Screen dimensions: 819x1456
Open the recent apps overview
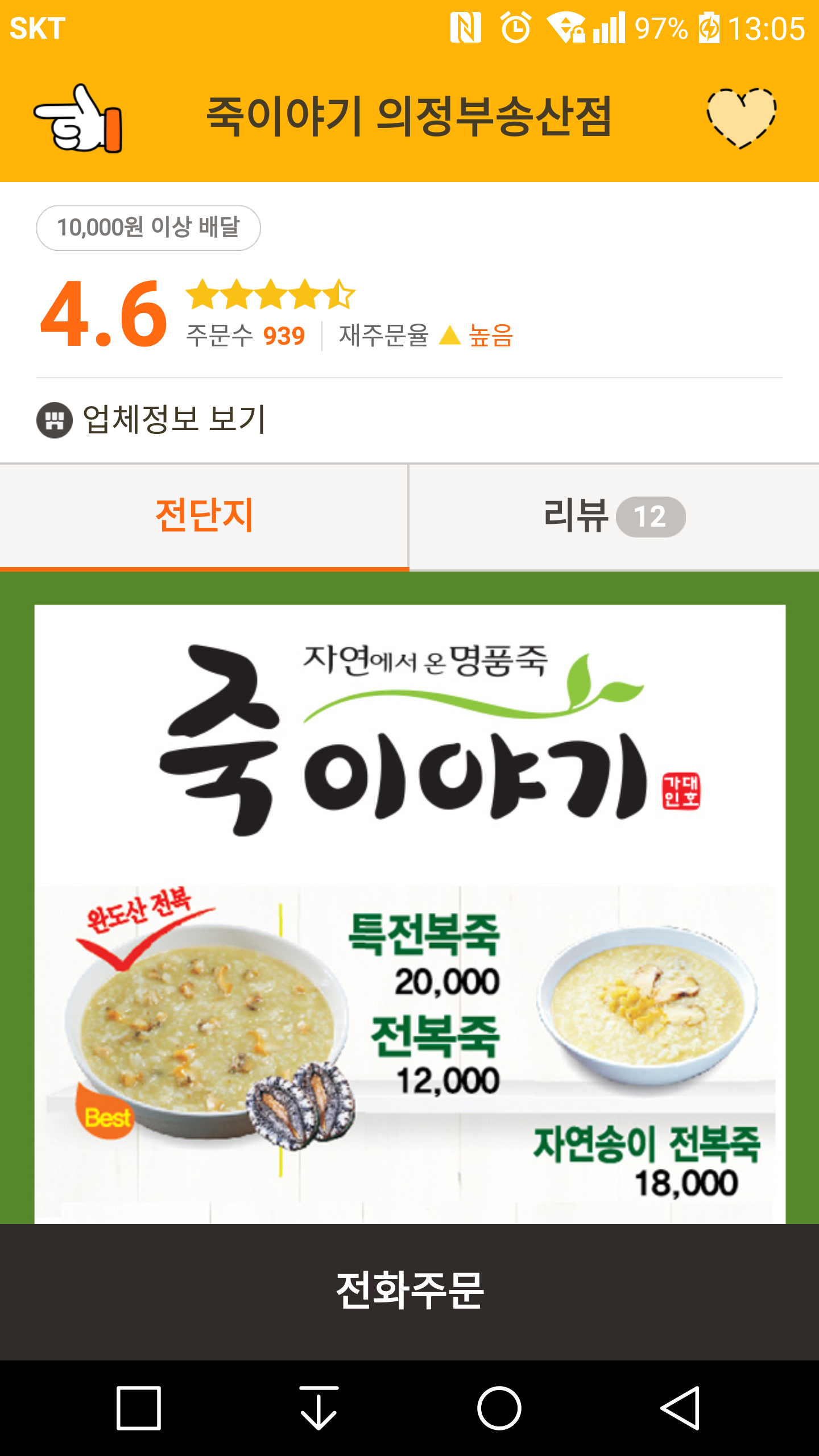click(138, 1408)
